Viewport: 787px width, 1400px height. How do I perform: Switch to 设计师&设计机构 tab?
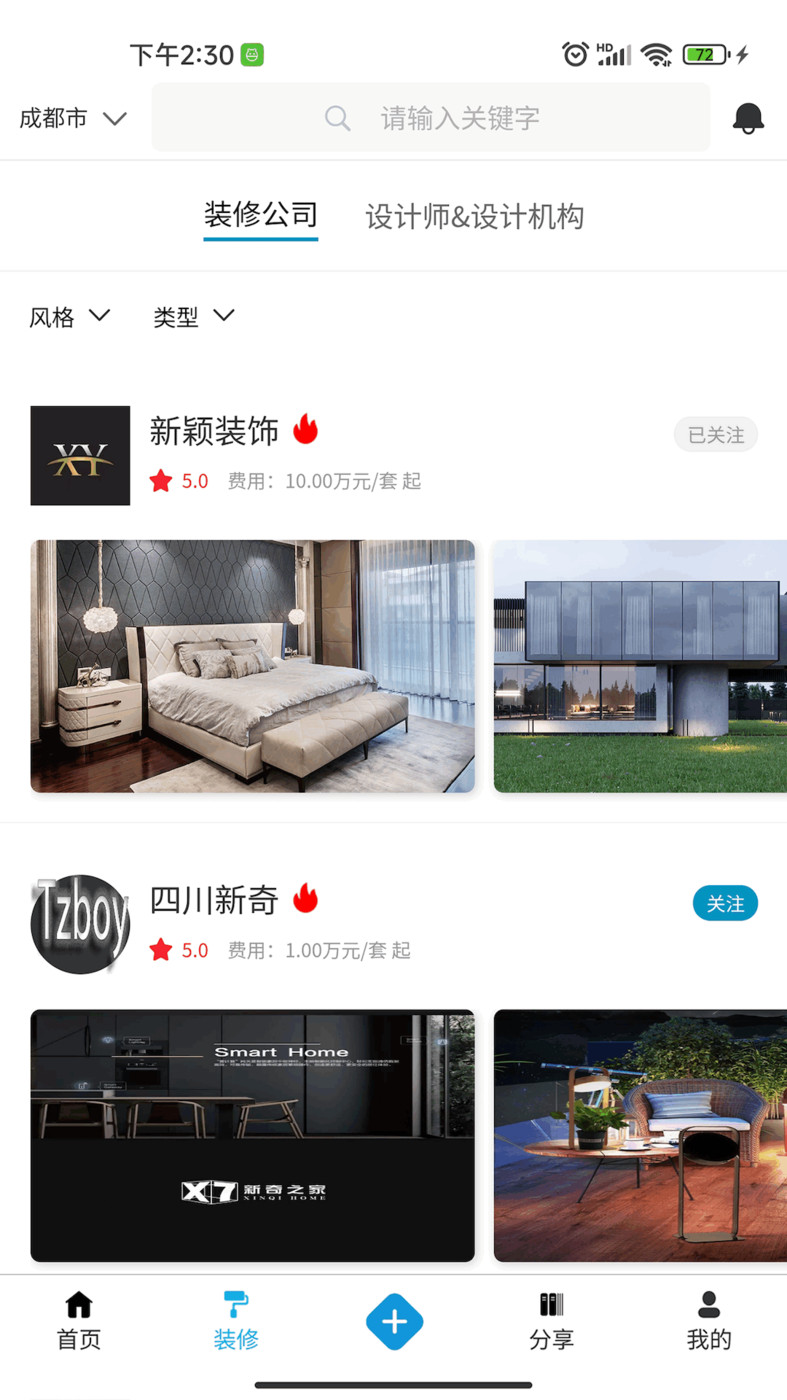tap(474, 216)
